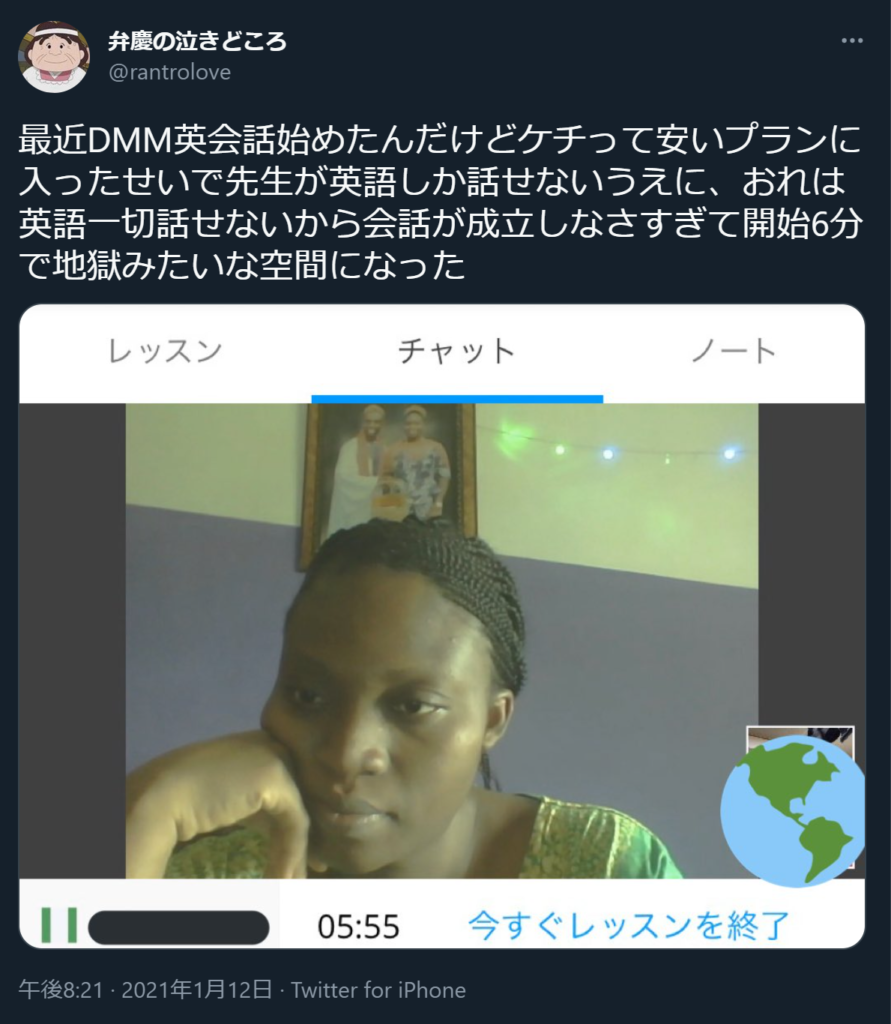The image size is (891, 1024).
Task: View the attached lesson screenshot image
Action: [x=441, y=626]
